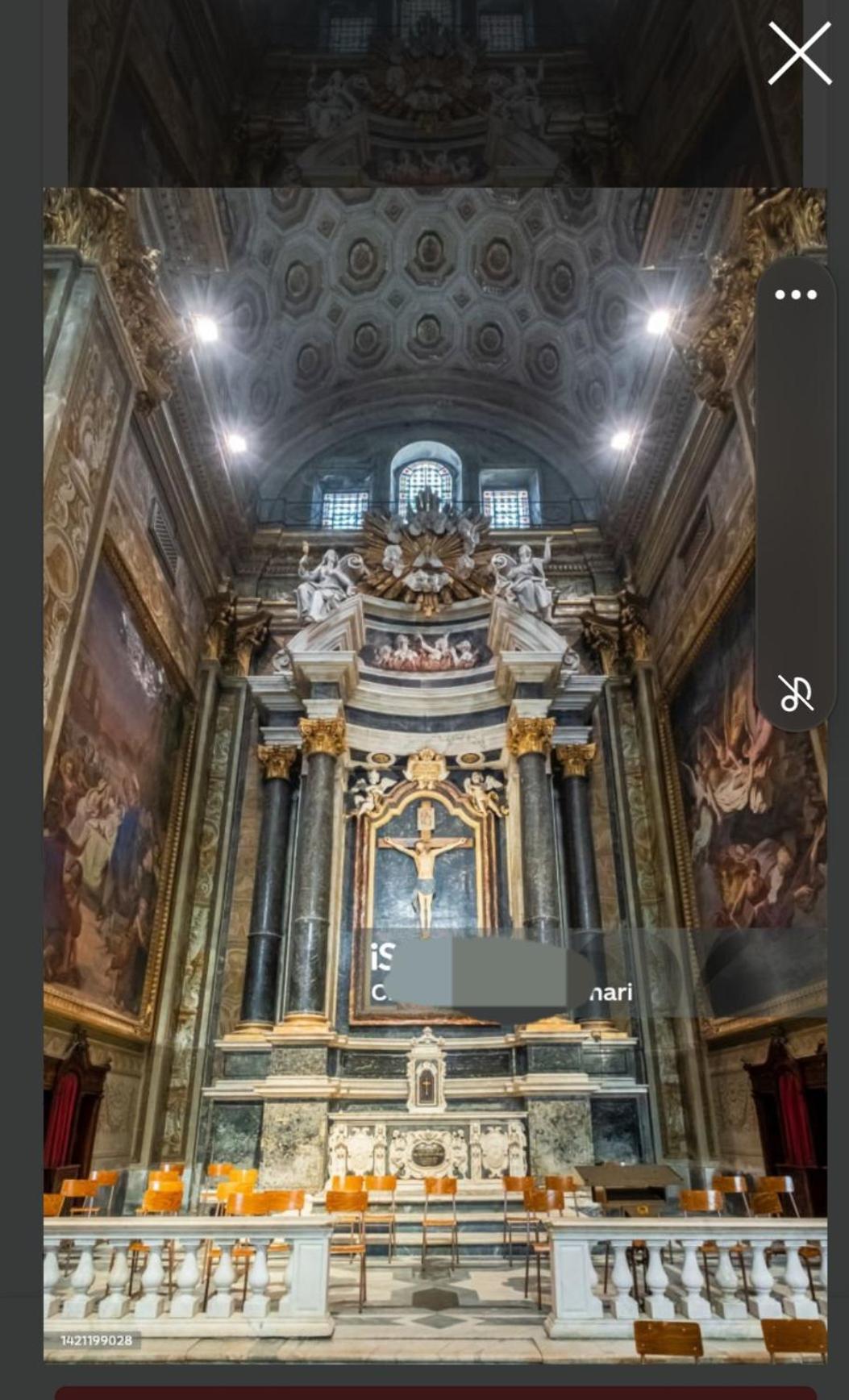Open the three-dot more options menu

(x=795, y=295)
